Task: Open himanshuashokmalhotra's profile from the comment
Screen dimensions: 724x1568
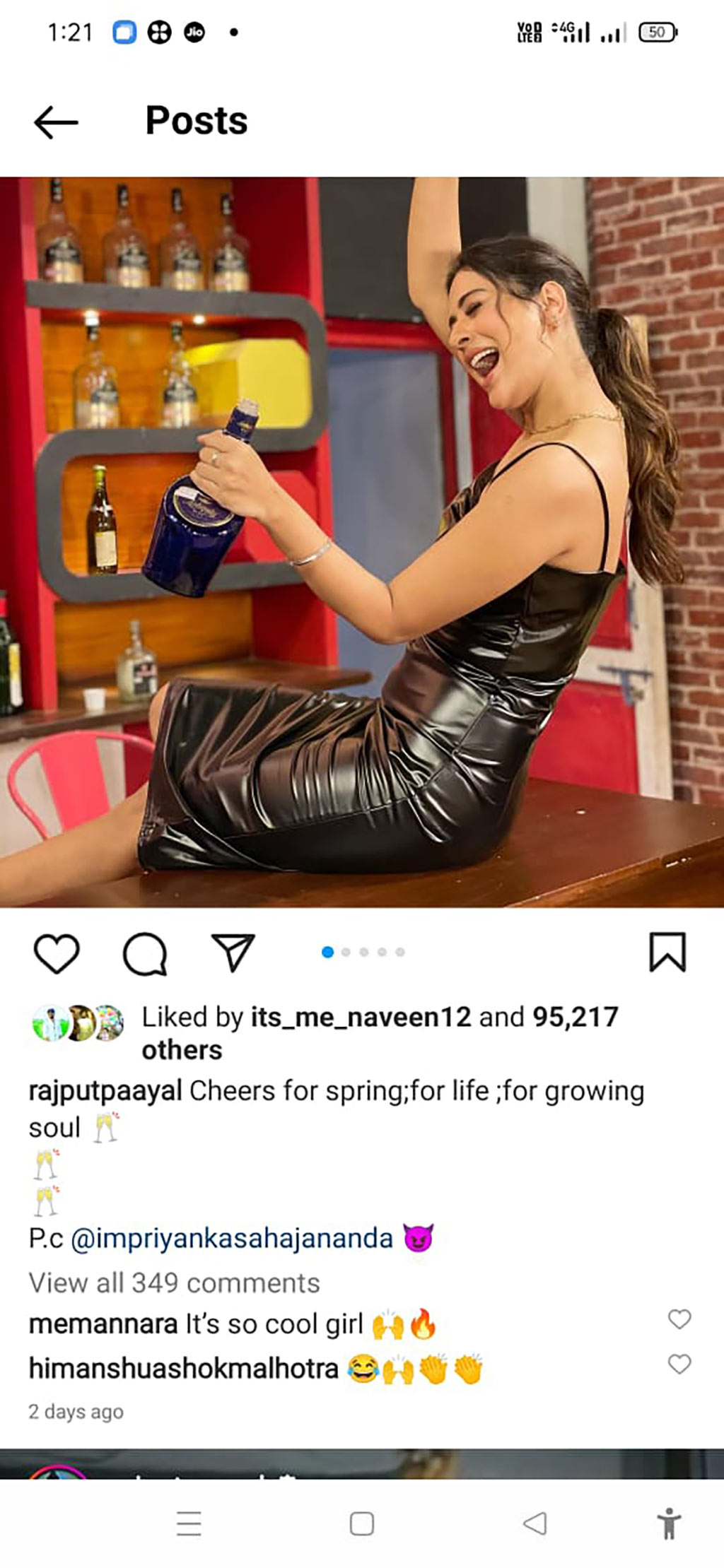Action: (x=183, y=1369)
